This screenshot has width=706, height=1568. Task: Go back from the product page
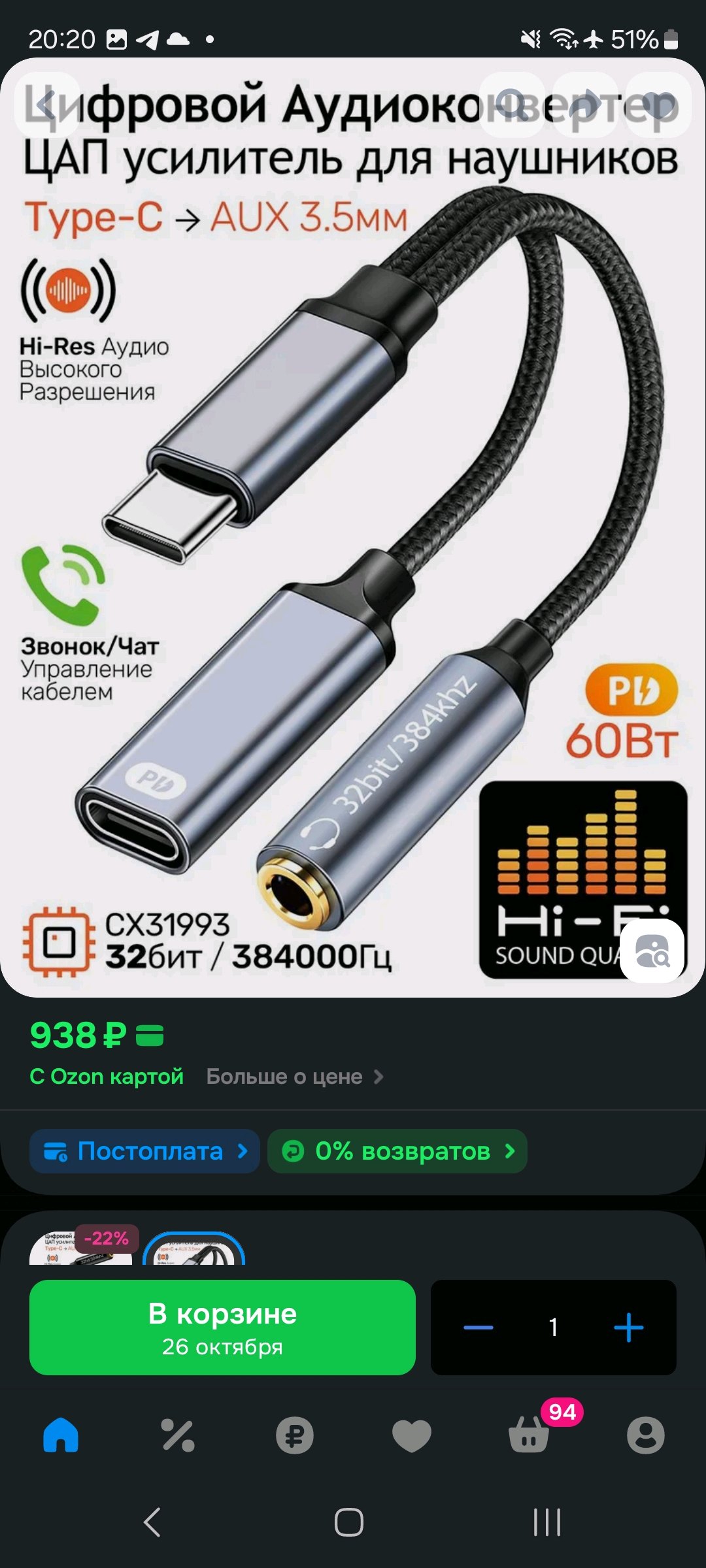(x=46, y=105)
